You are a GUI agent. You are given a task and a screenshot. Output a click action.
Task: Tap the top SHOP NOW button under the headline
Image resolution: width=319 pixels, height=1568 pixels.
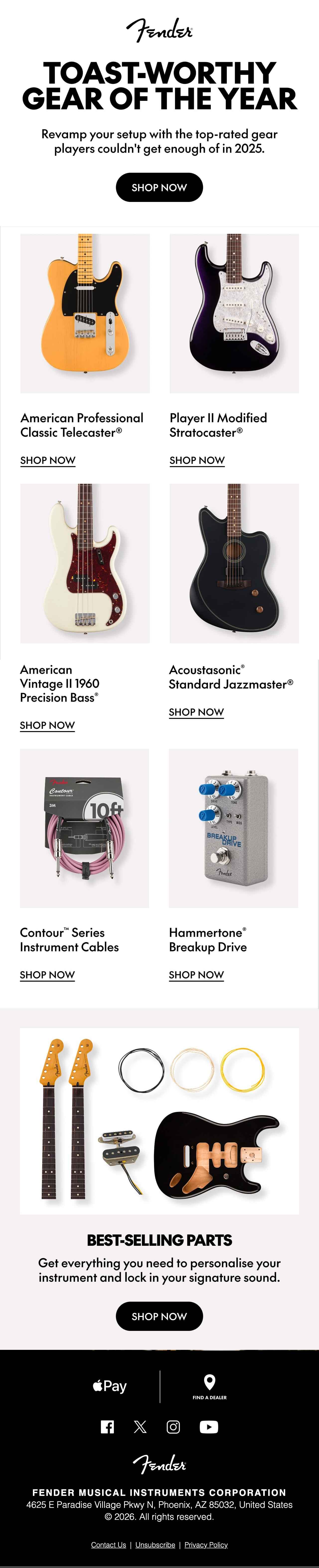159,187
